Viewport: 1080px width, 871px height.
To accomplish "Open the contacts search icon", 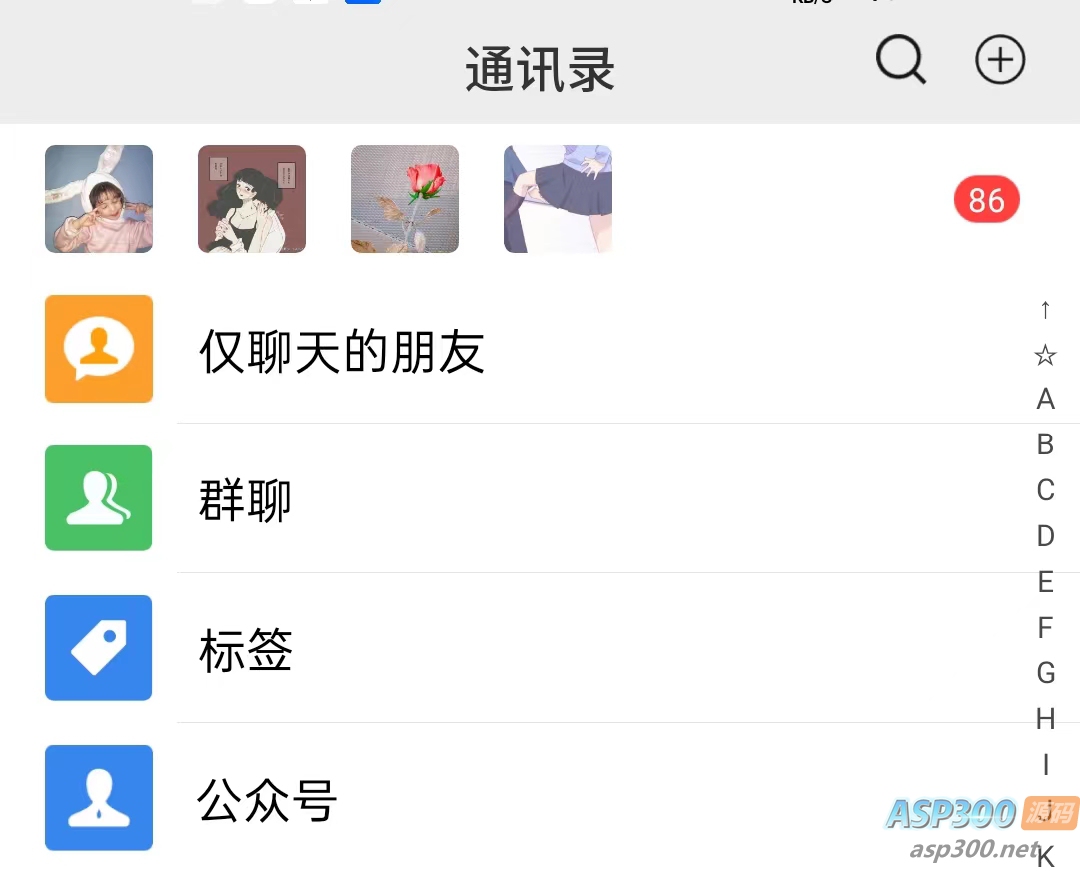I will (900, 61).
